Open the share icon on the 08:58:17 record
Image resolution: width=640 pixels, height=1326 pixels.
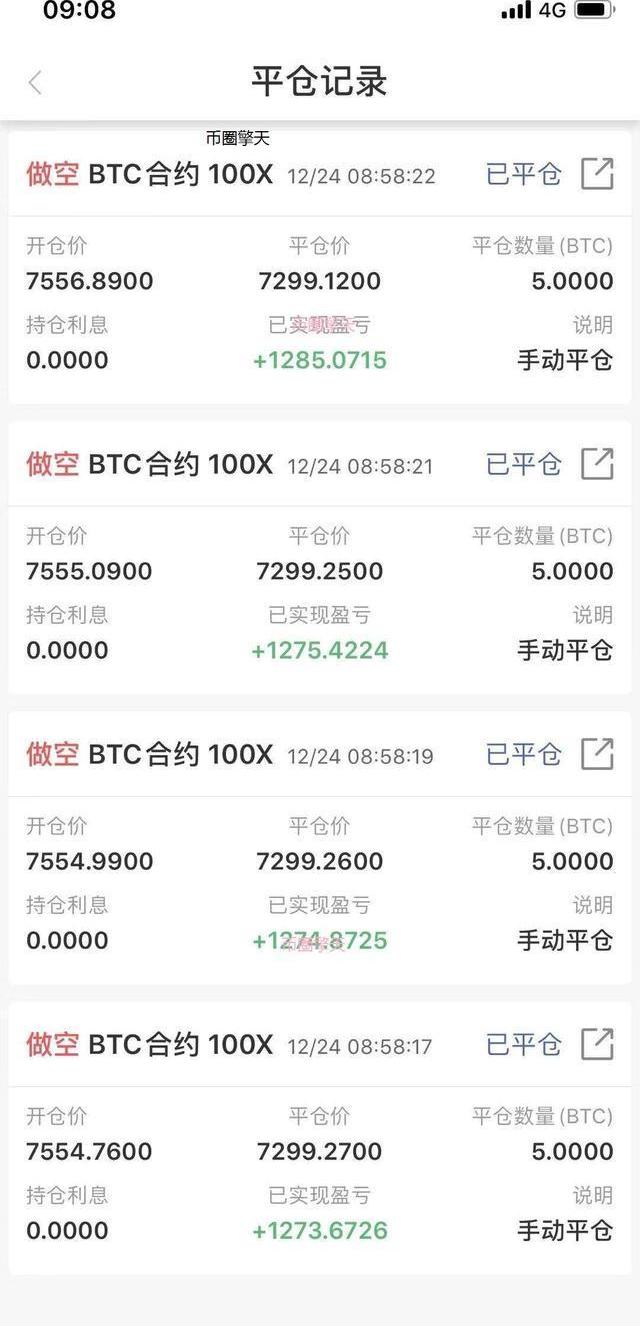point(597,1044)
